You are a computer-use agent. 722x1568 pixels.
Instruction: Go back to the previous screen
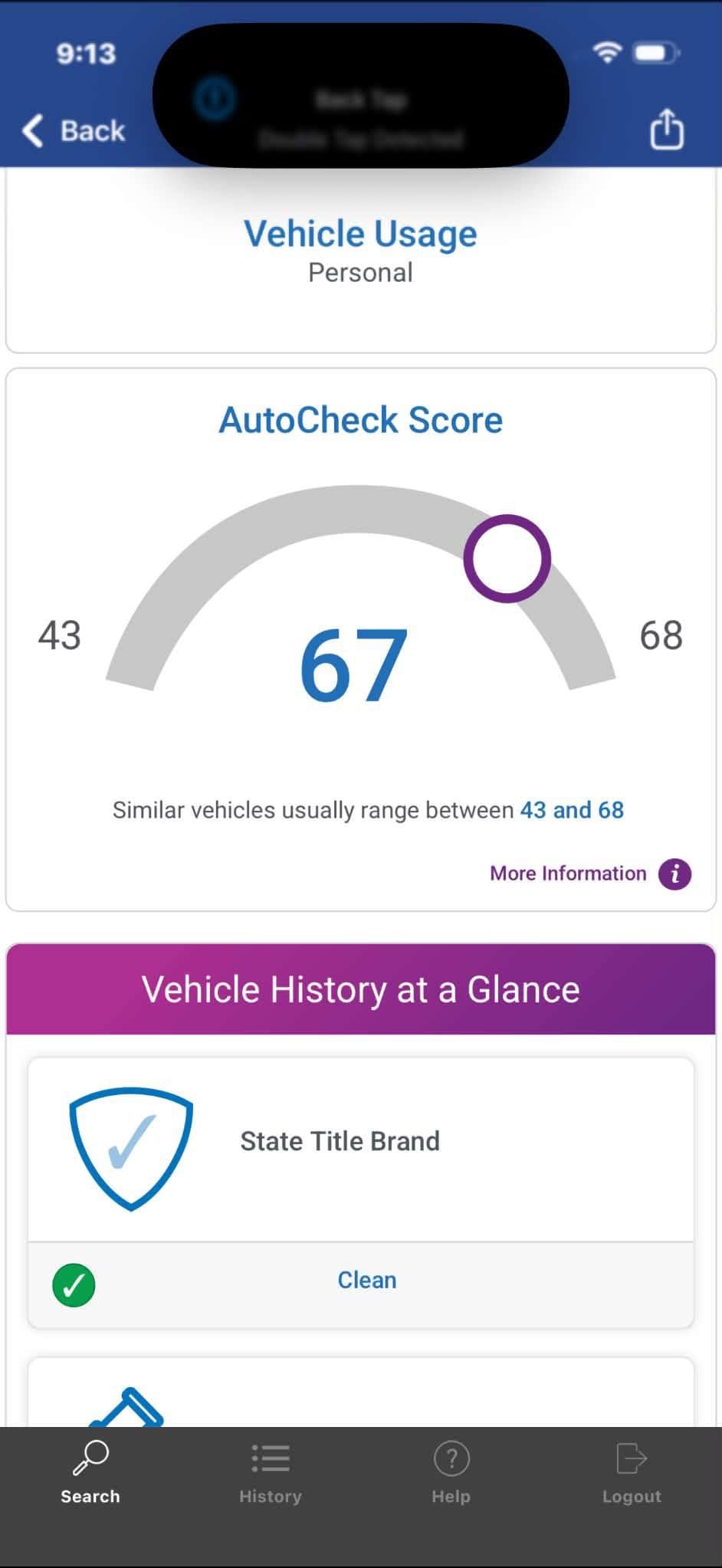pos(74,130)
